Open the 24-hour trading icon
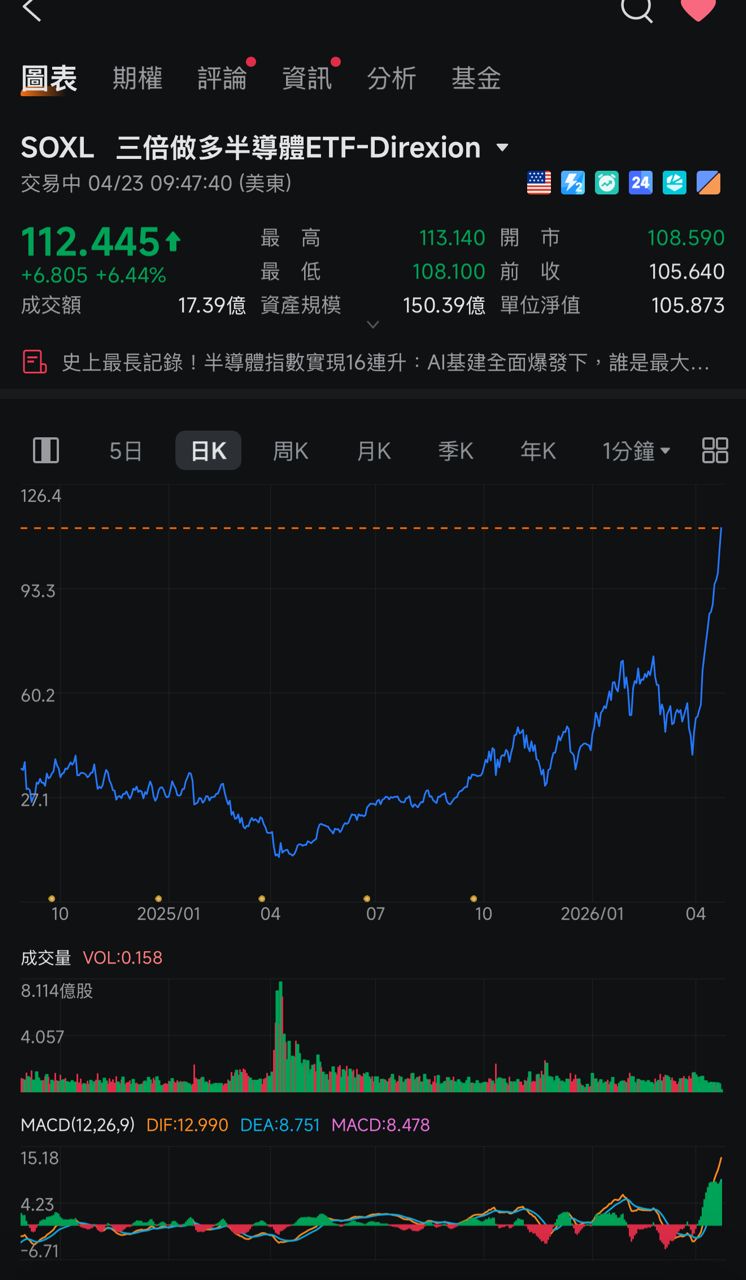The image size is (746, 1280). (639, 182)
